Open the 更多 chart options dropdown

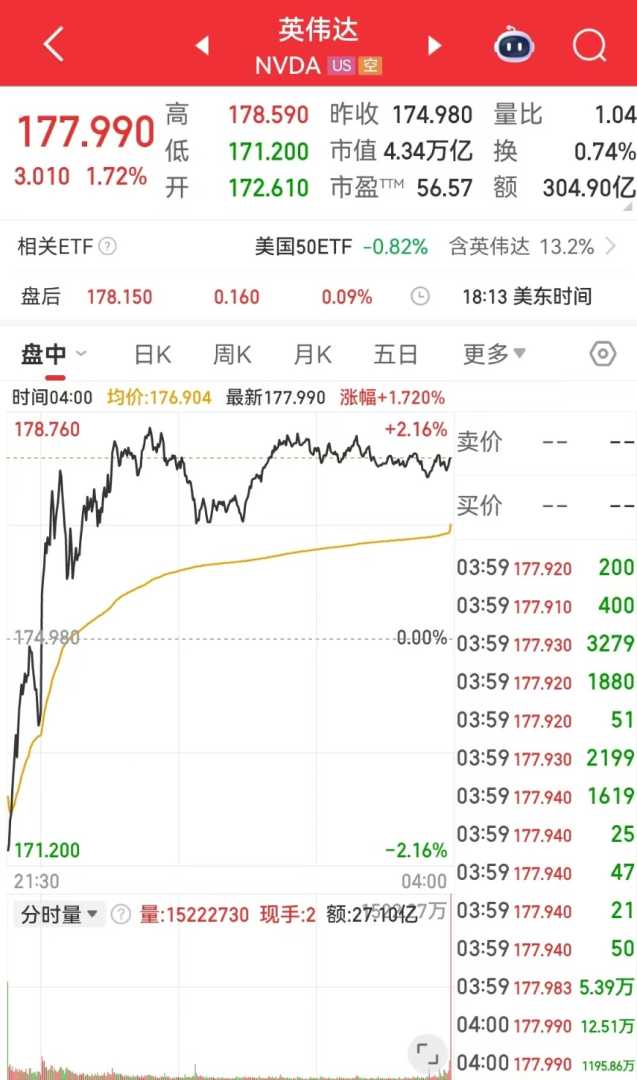coord(494,354)
